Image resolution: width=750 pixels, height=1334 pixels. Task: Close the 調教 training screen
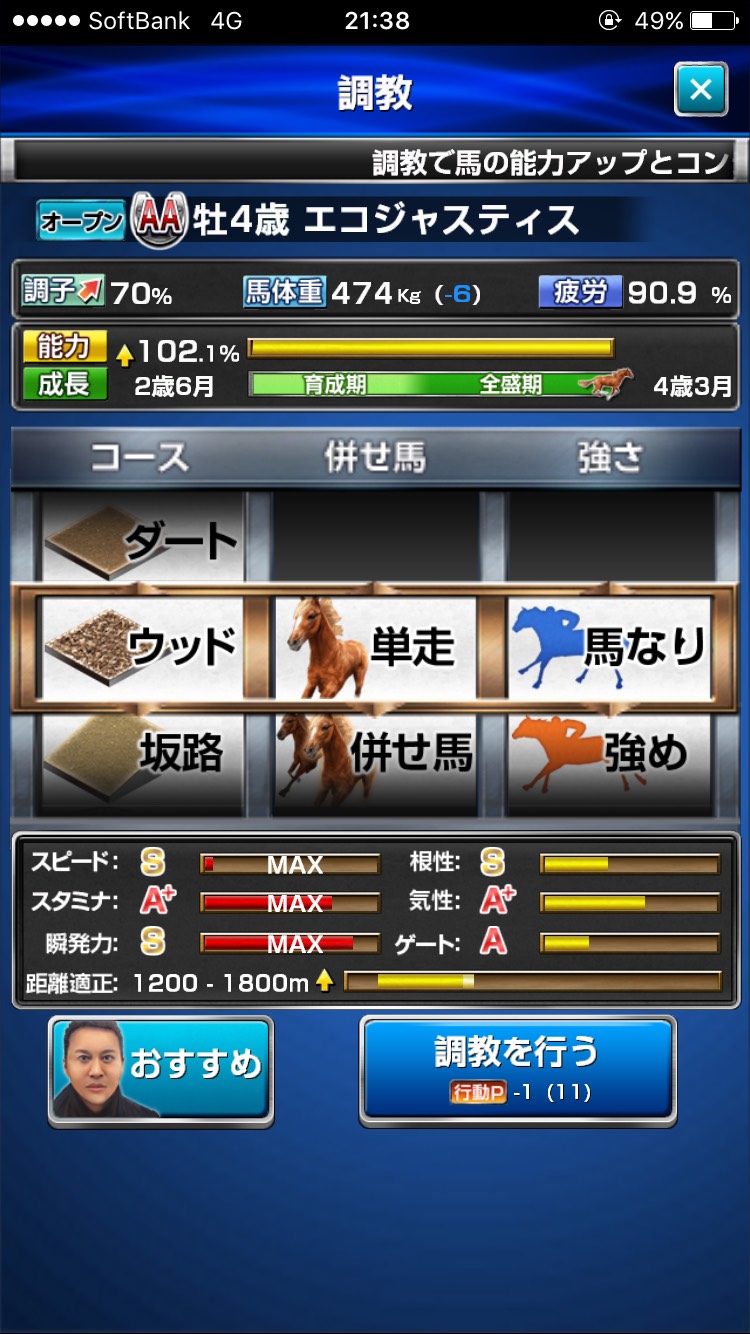(x=701, y=91)
